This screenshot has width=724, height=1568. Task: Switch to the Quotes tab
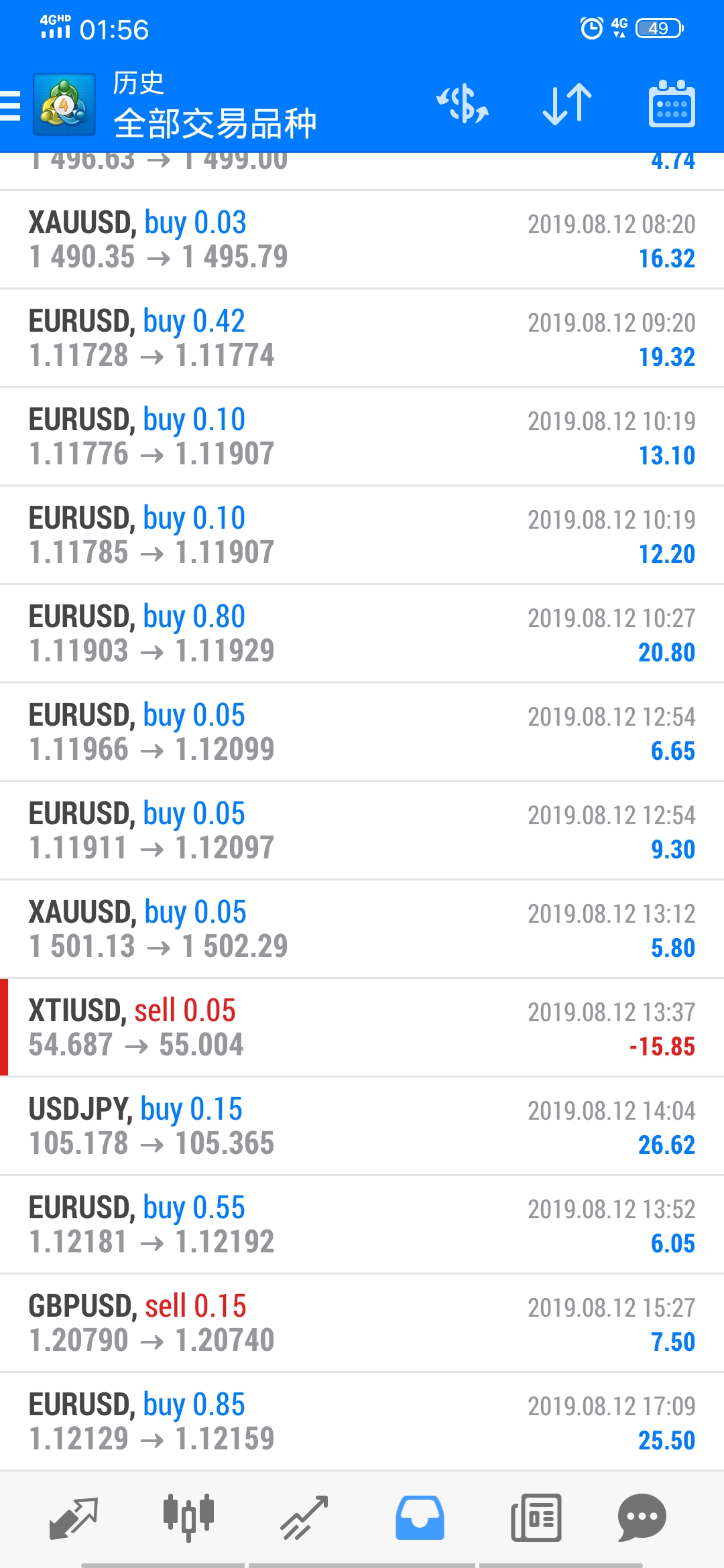point(74,1518)
